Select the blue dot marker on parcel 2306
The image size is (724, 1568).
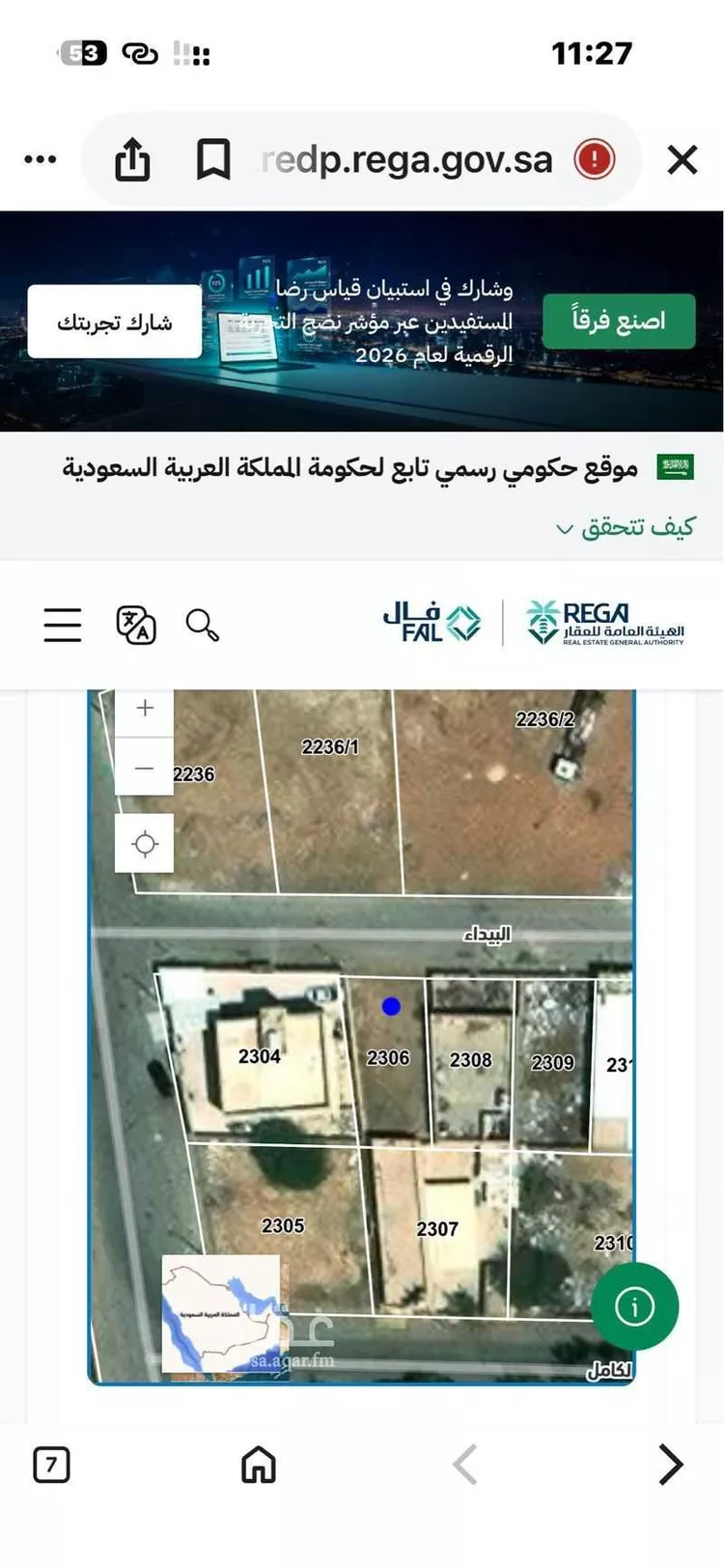(390, 1006)
